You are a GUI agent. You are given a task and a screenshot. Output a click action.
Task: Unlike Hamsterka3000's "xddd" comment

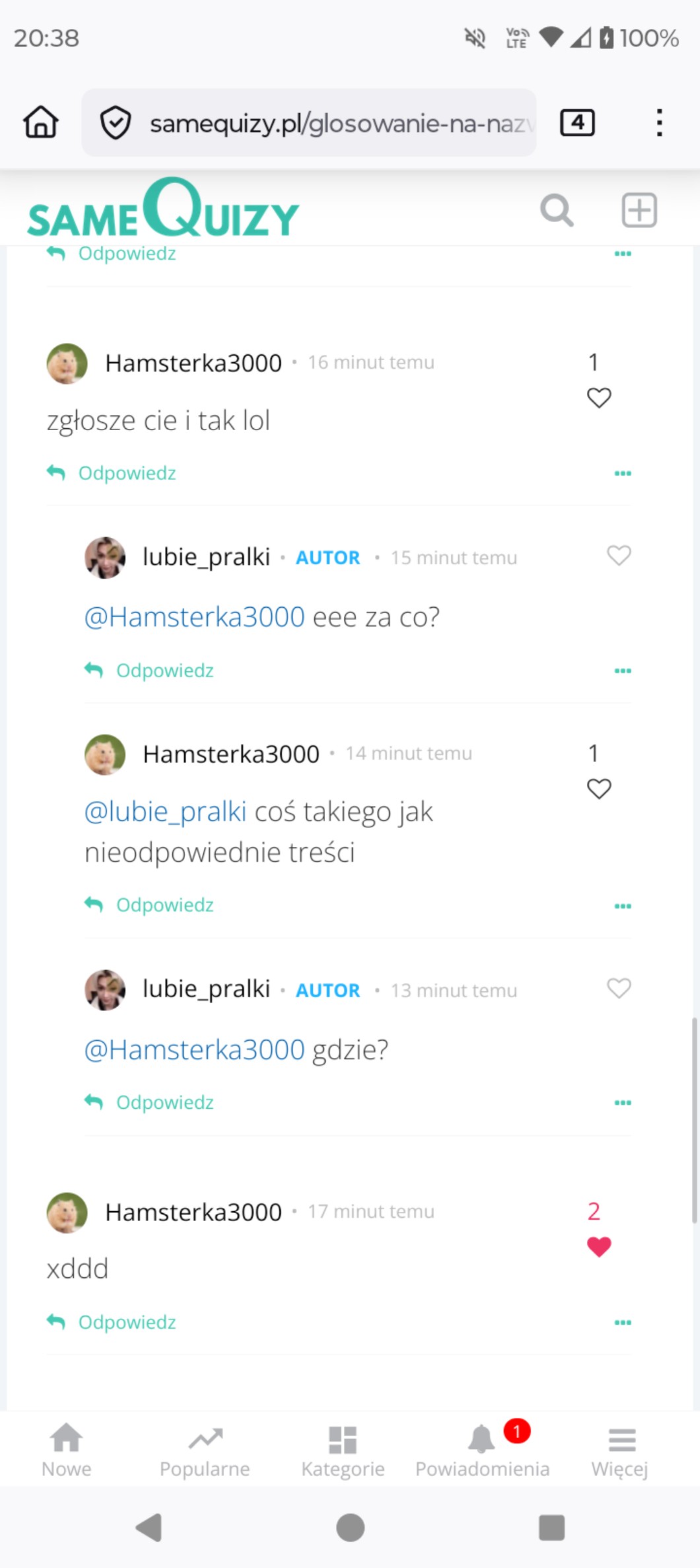click(599, 1246)
